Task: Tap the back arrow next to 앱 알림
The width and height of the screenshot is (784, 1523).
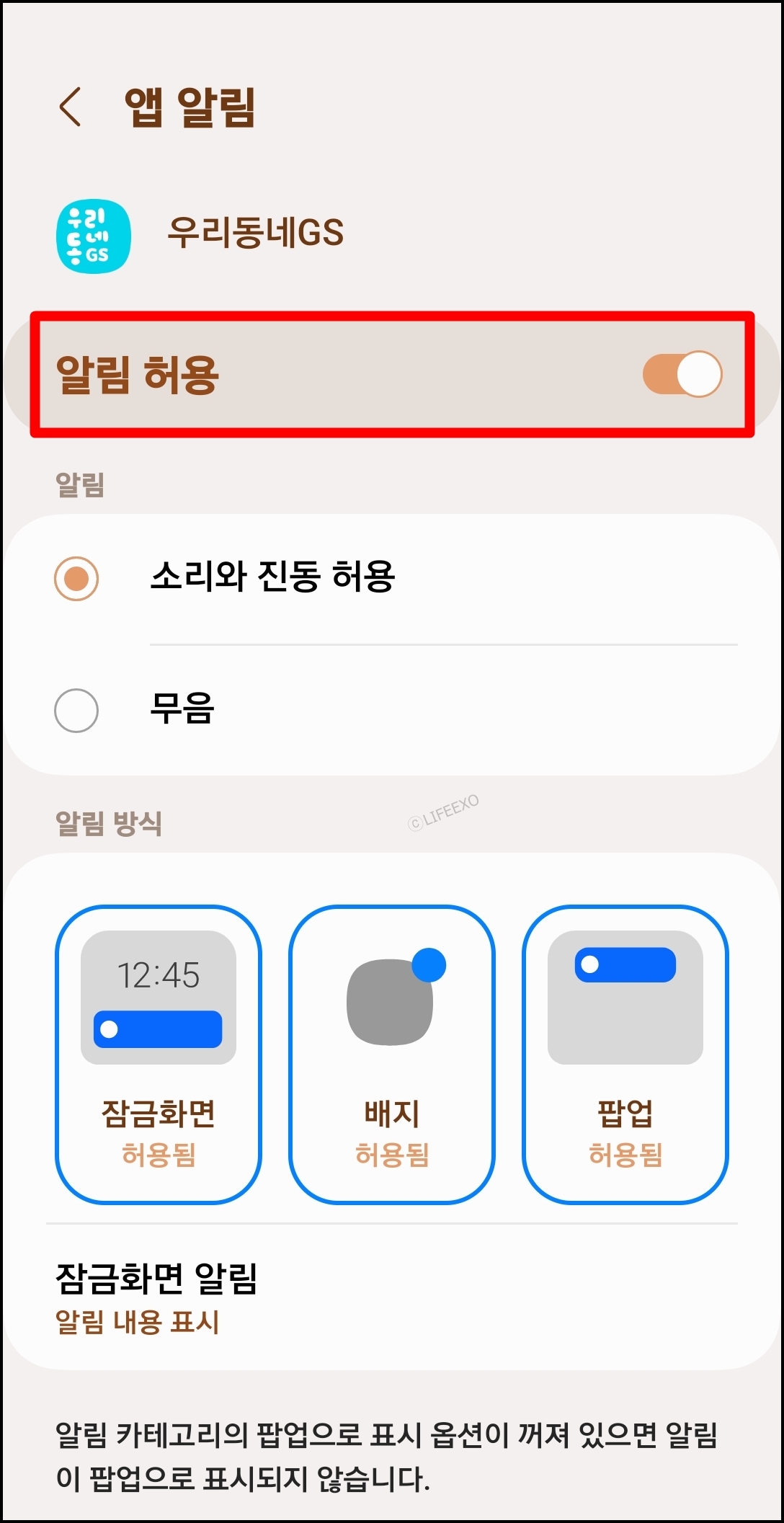Action: (x=70, y=107)
